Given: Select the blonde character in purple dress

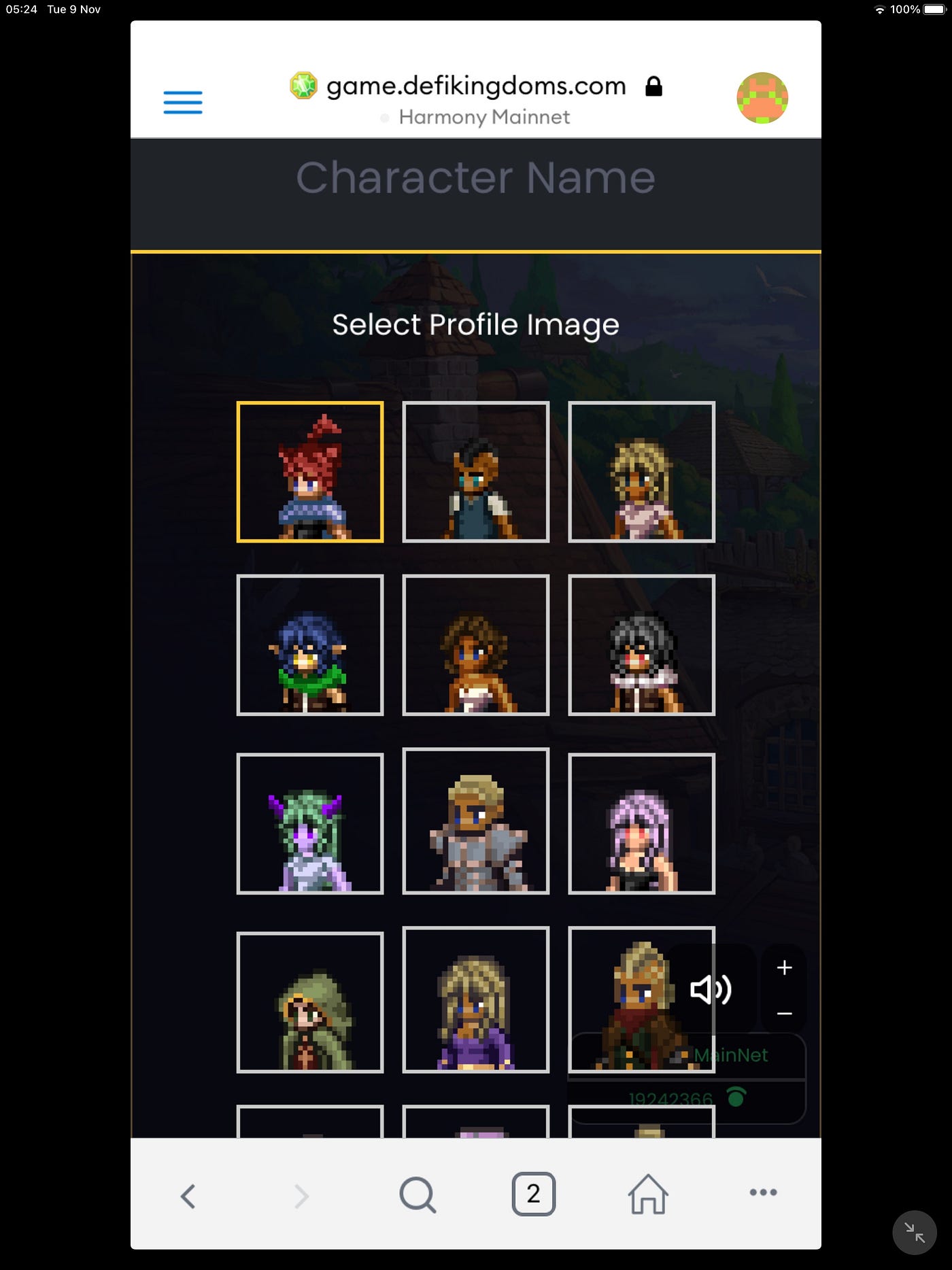Looking at the screenshot, I should 475,999.
